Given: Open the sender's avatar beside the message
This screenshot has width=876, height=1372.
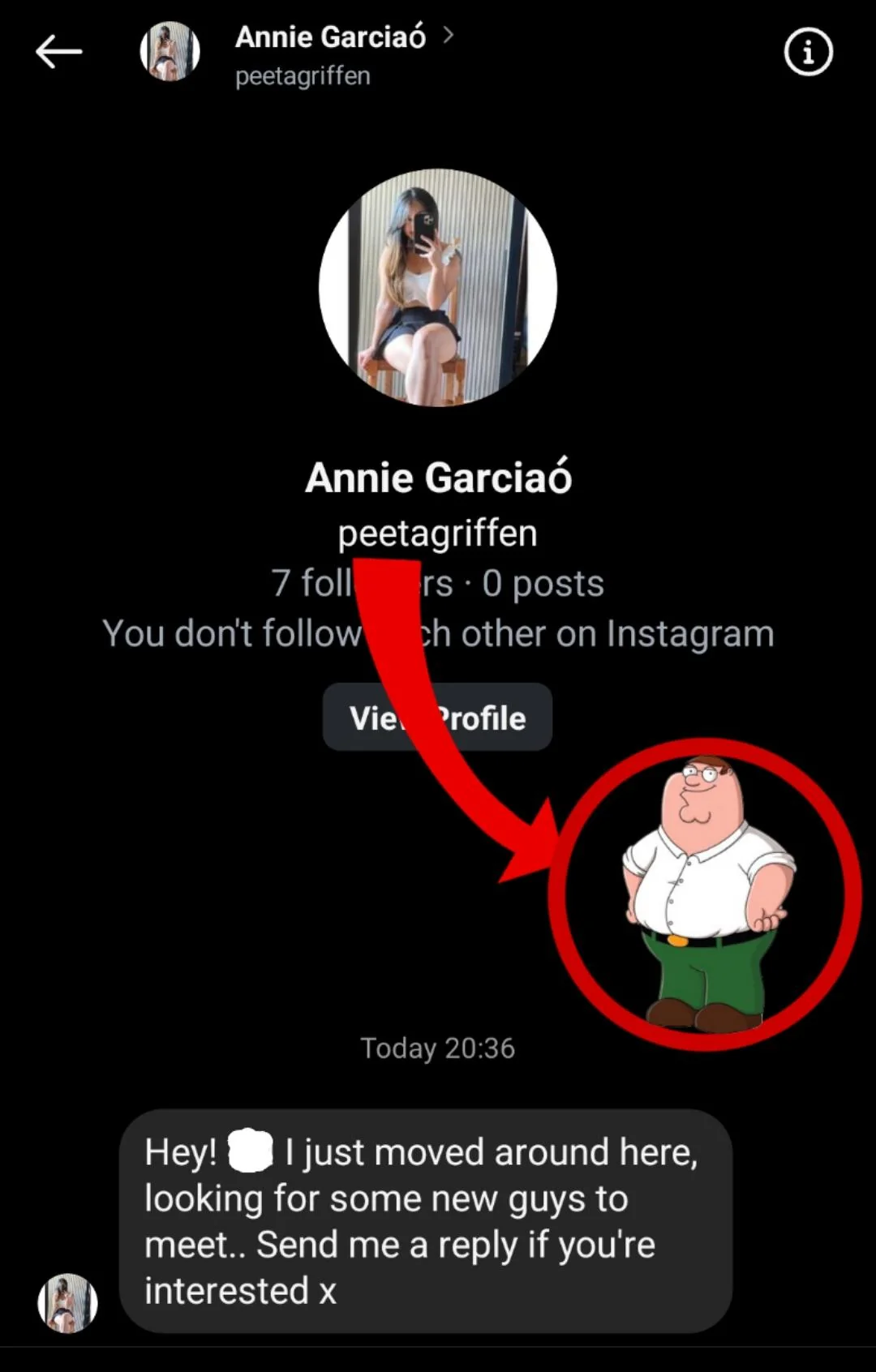Looking at the screenshot, I should coord(68,1303).
